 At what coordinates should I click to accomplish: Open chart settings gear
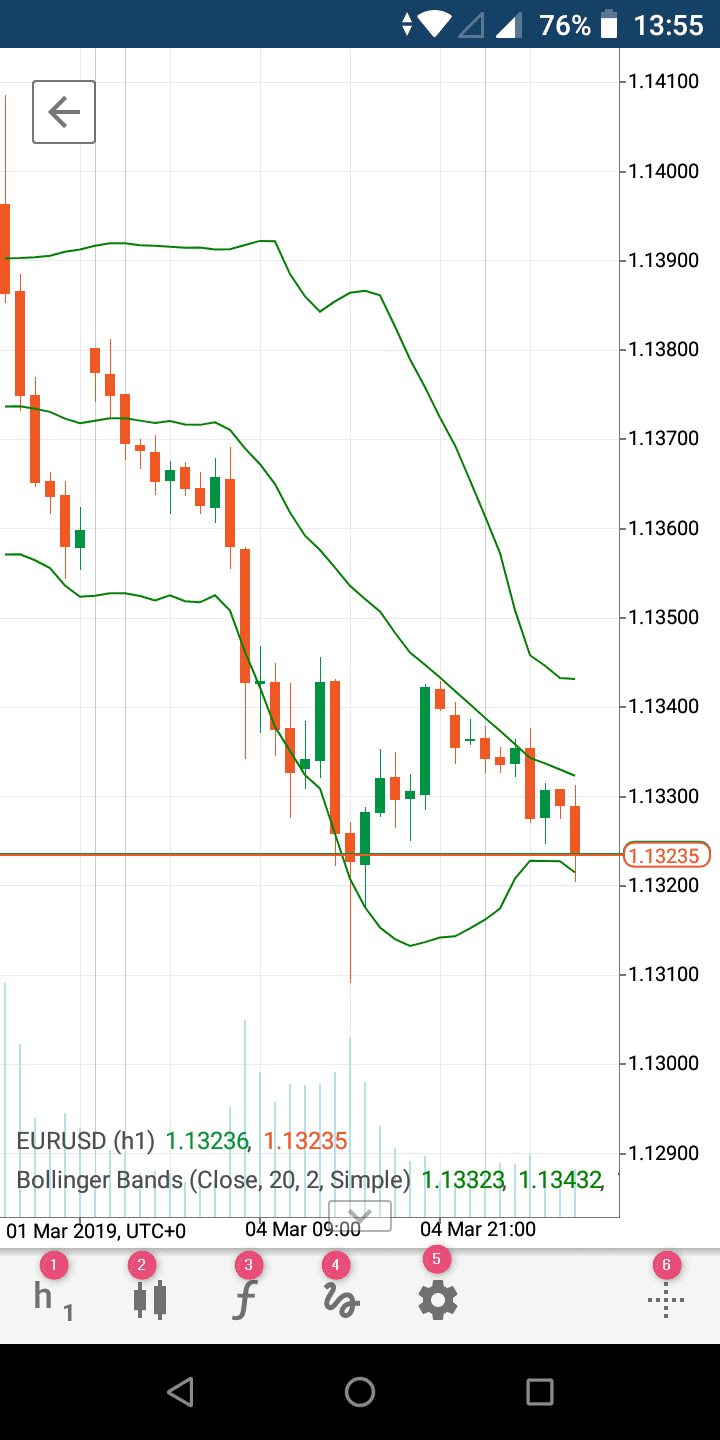point(438,1300)
